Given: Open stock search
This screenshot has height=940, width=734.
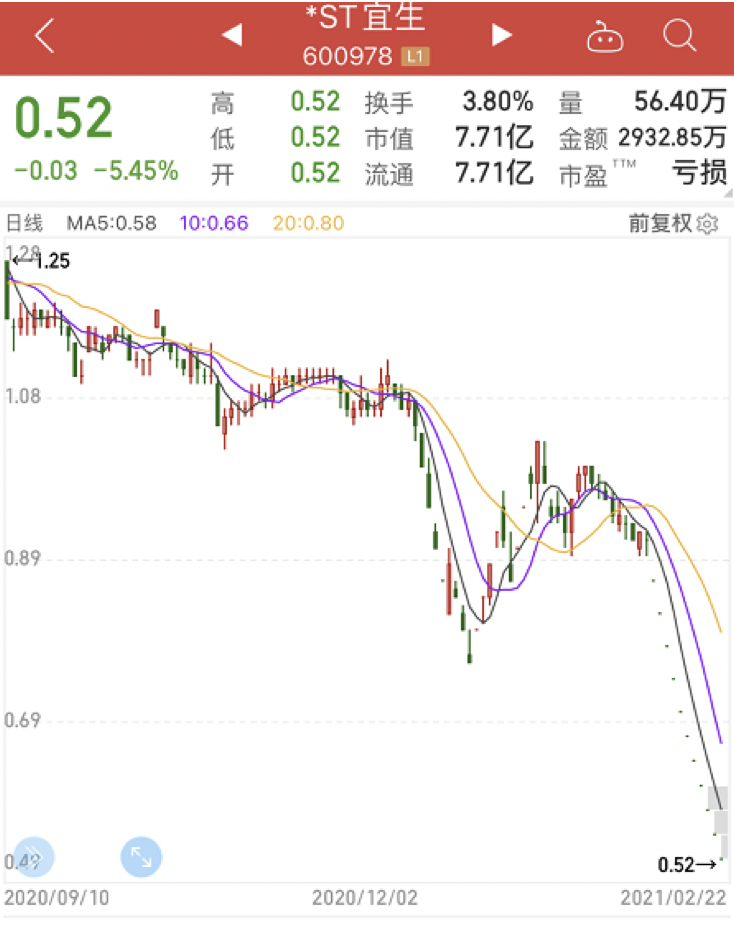Looking at the screenshot, I should 679,37.
